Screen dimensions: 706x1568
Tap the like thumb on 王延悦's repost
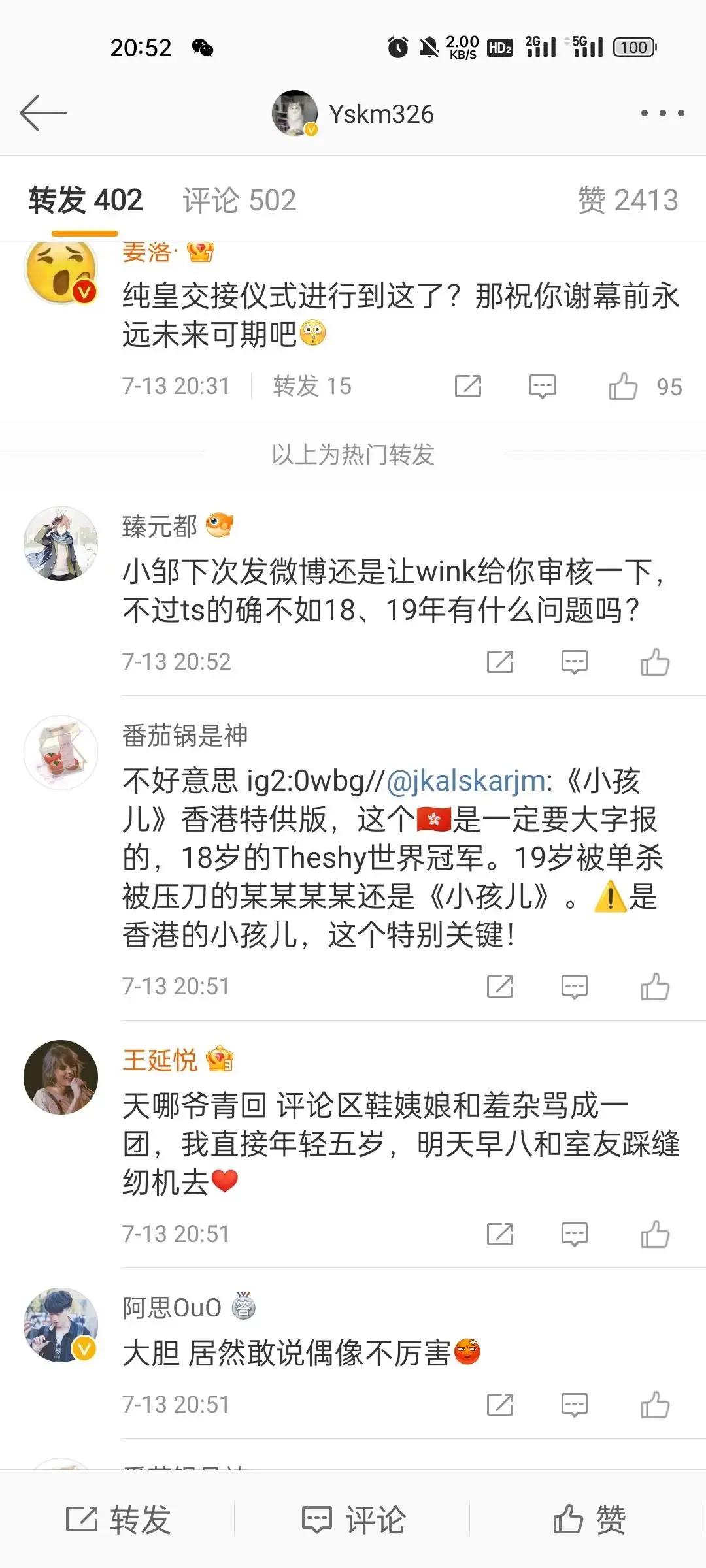[x=656, y=1233]
